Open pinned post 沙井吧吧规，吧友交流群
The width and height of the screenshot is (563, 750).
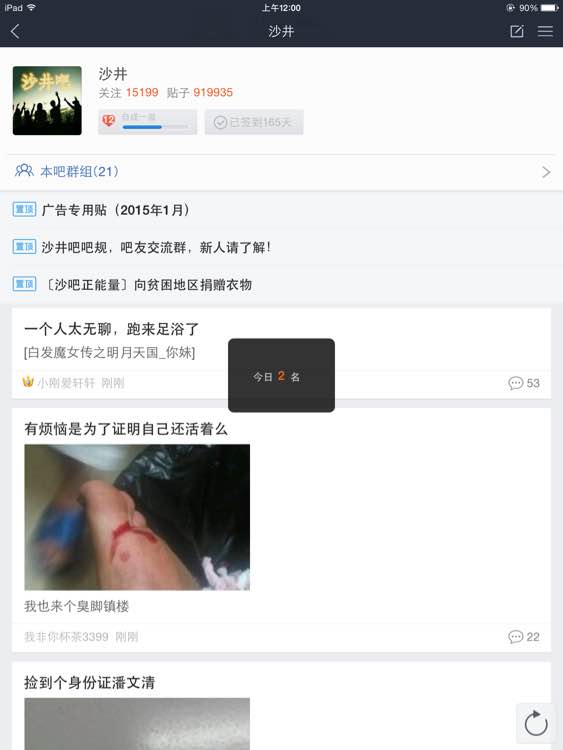coord(281,247)
